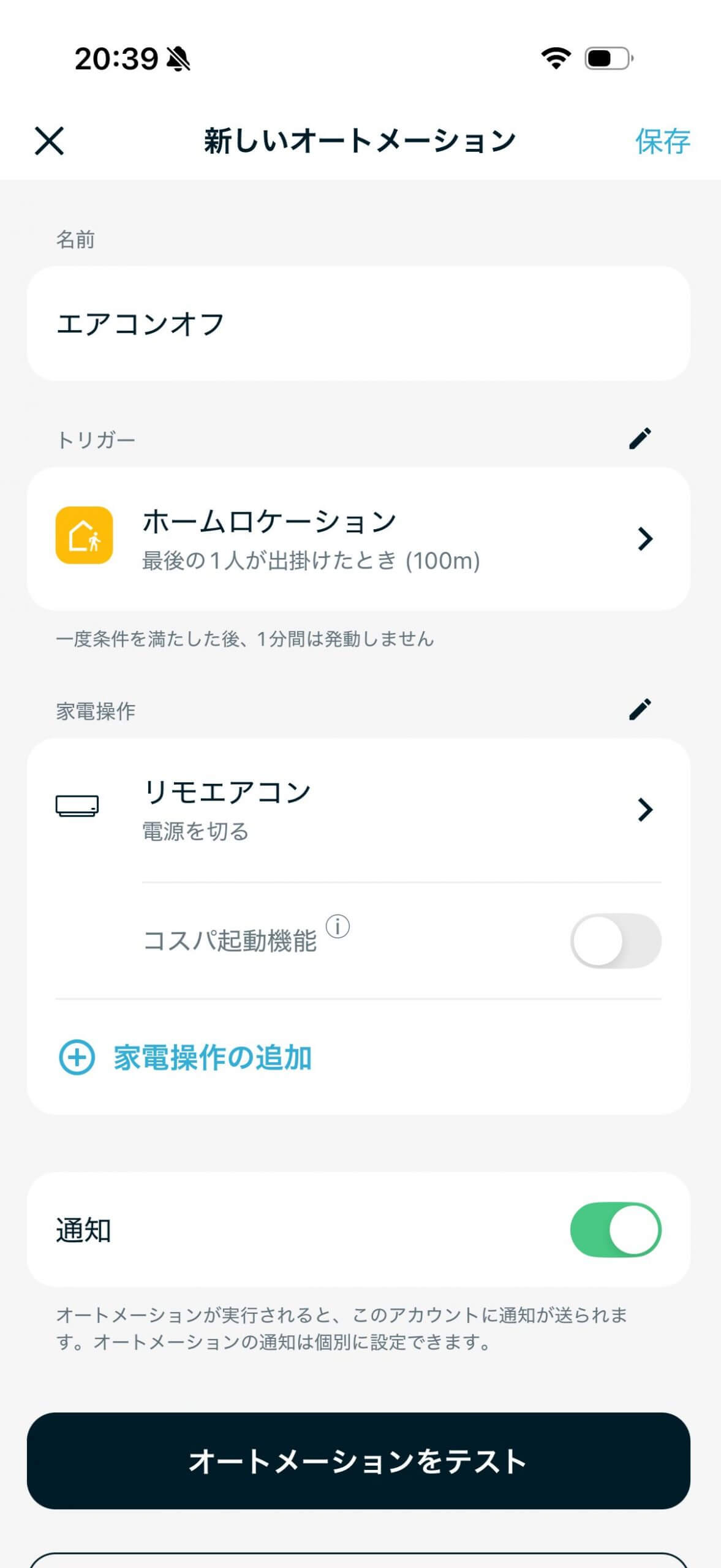
Task: Tap the Wi-Fi icon in the status bar
Action: (554, 57)
